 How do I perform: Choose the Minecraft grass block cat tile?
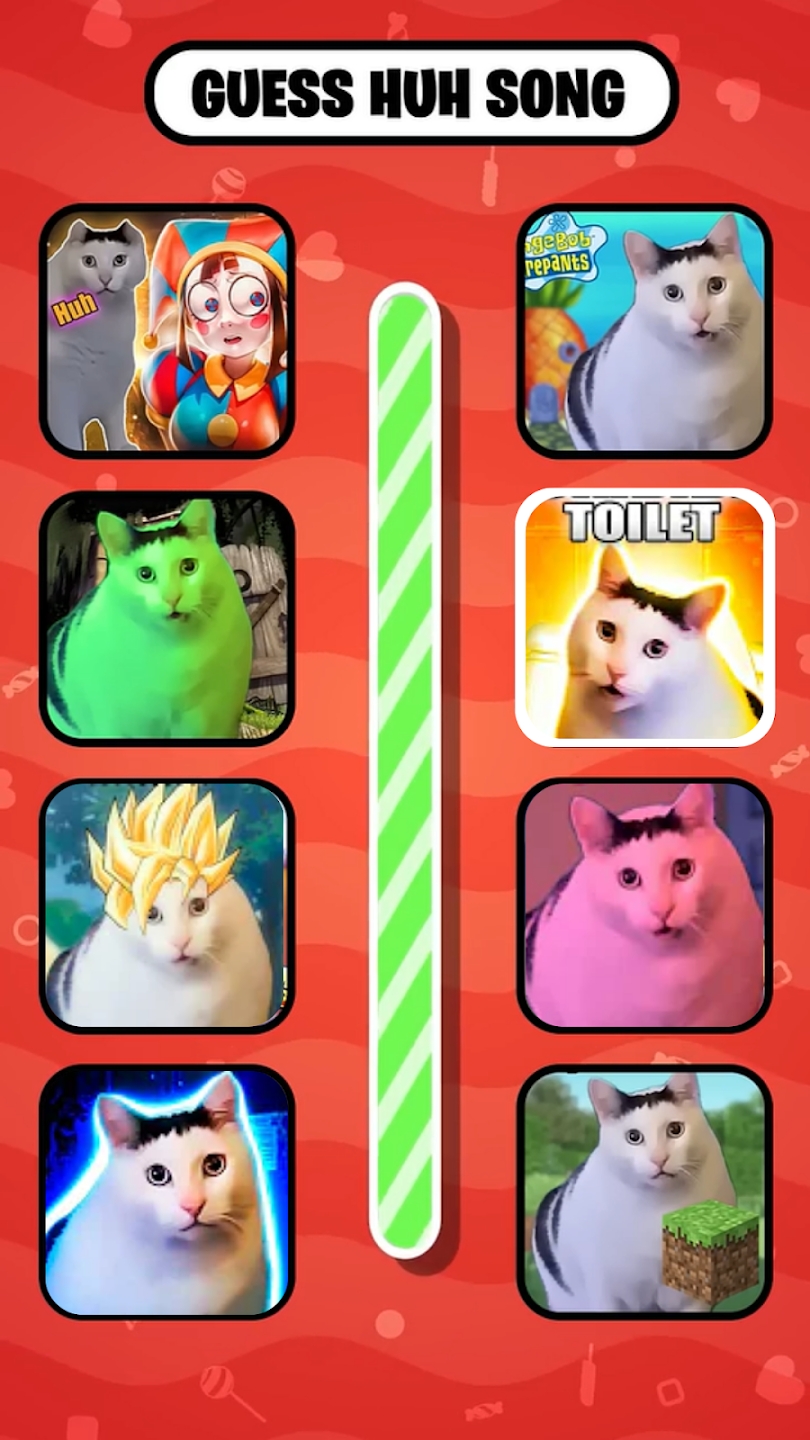[x=644, y=1192]
